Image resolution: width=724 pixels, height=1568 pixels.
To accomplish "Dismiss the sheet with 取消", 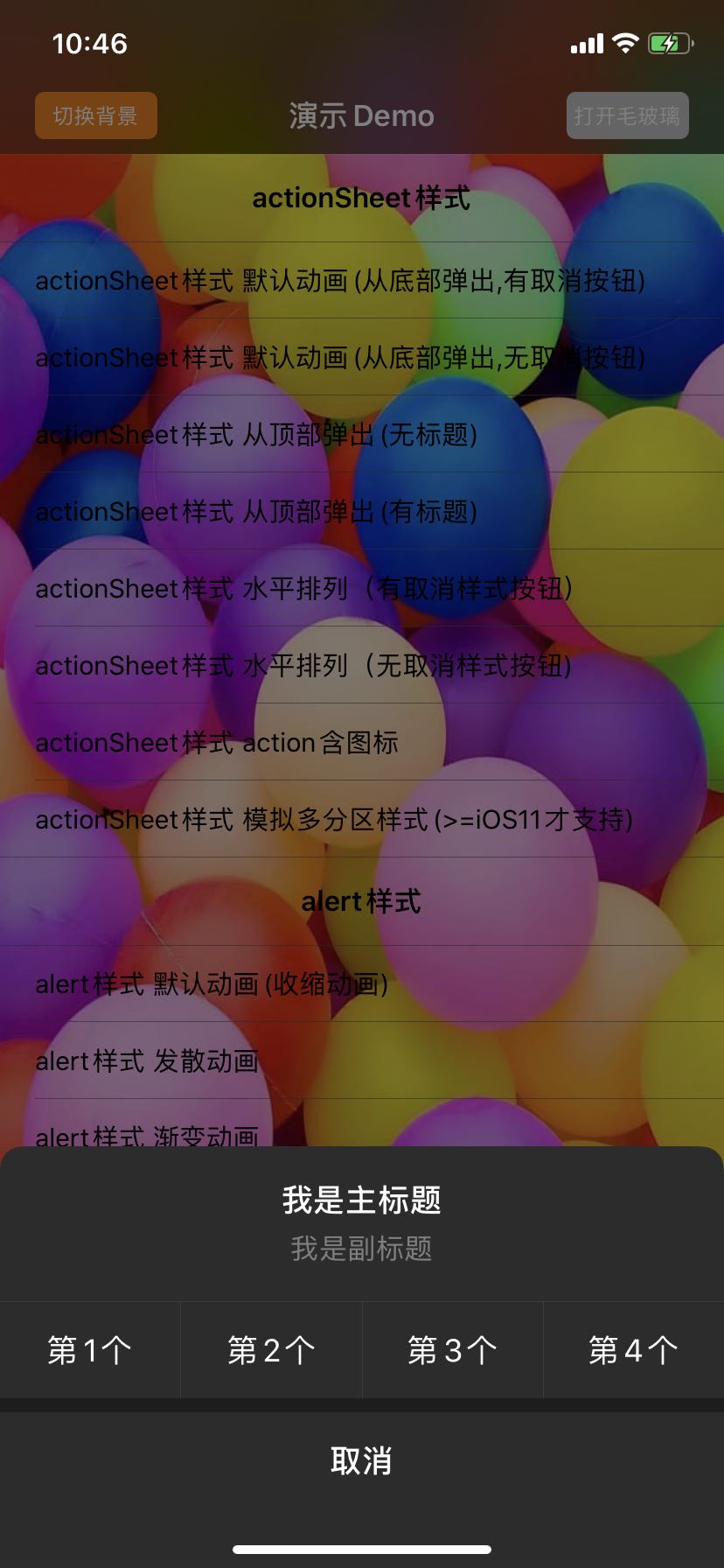I will (x=362, y=1460).
